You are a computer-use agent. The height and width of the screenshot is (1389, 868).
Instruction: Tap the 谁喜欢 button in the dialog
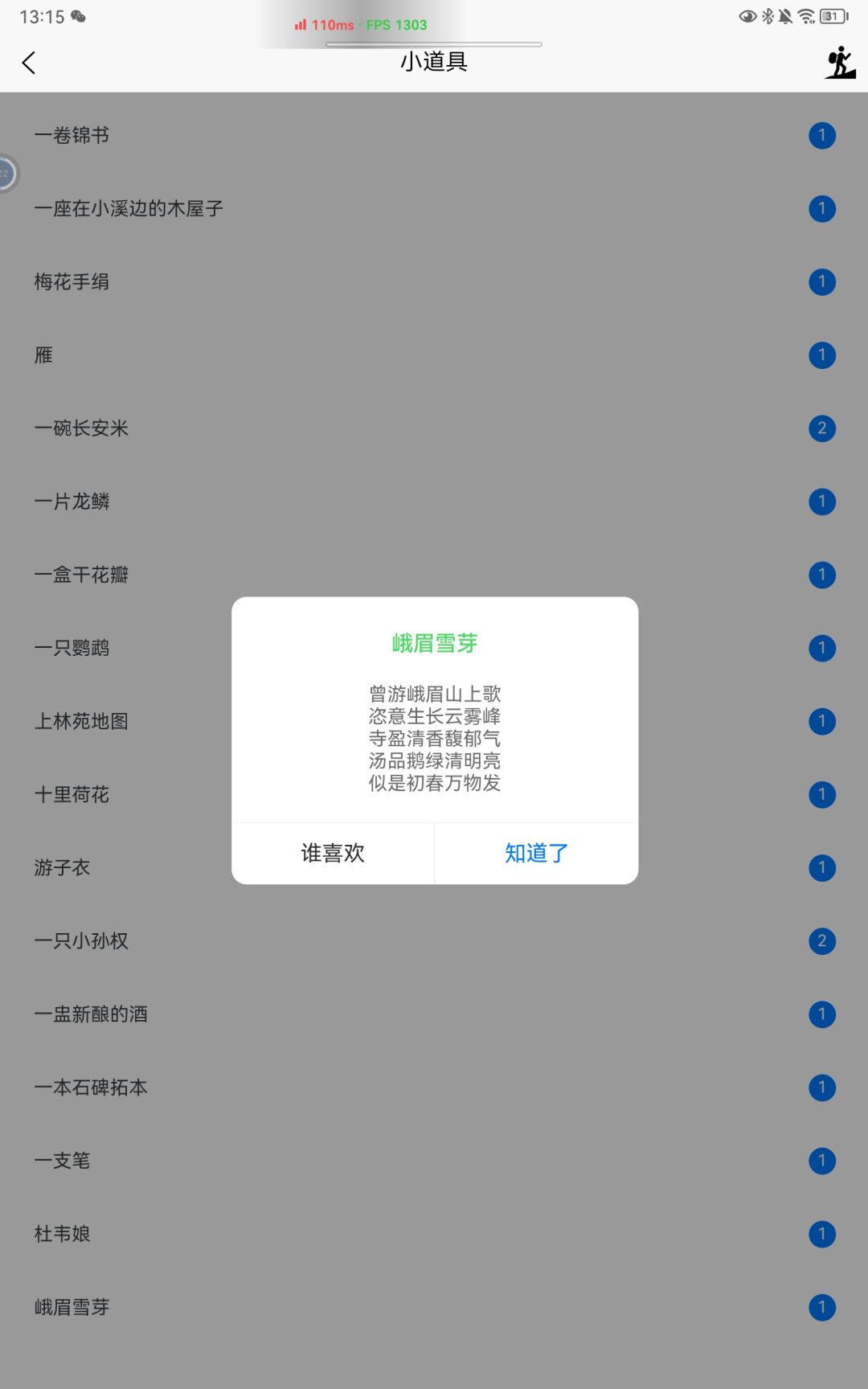pos(333,853)
